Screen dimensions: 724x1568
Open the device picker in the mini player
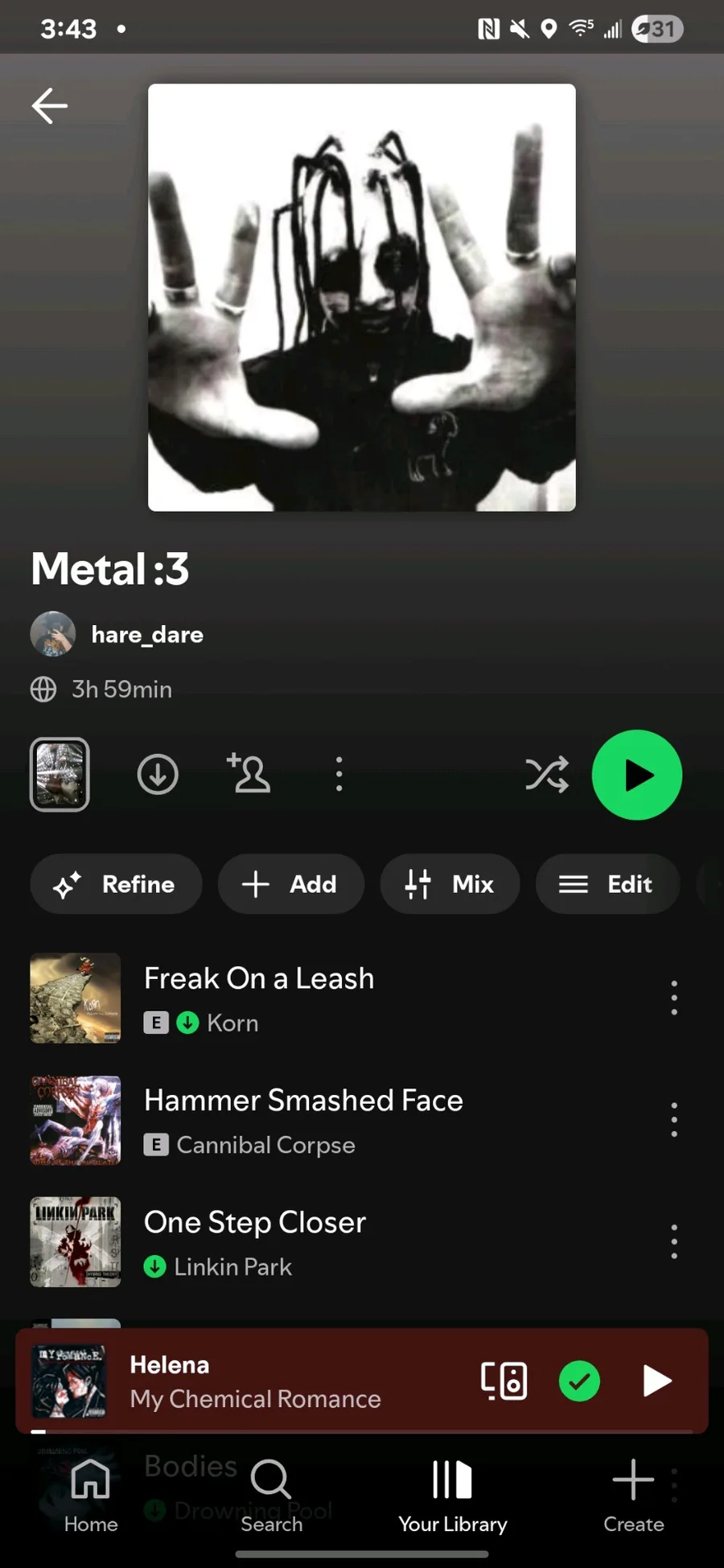point(504,1381)
